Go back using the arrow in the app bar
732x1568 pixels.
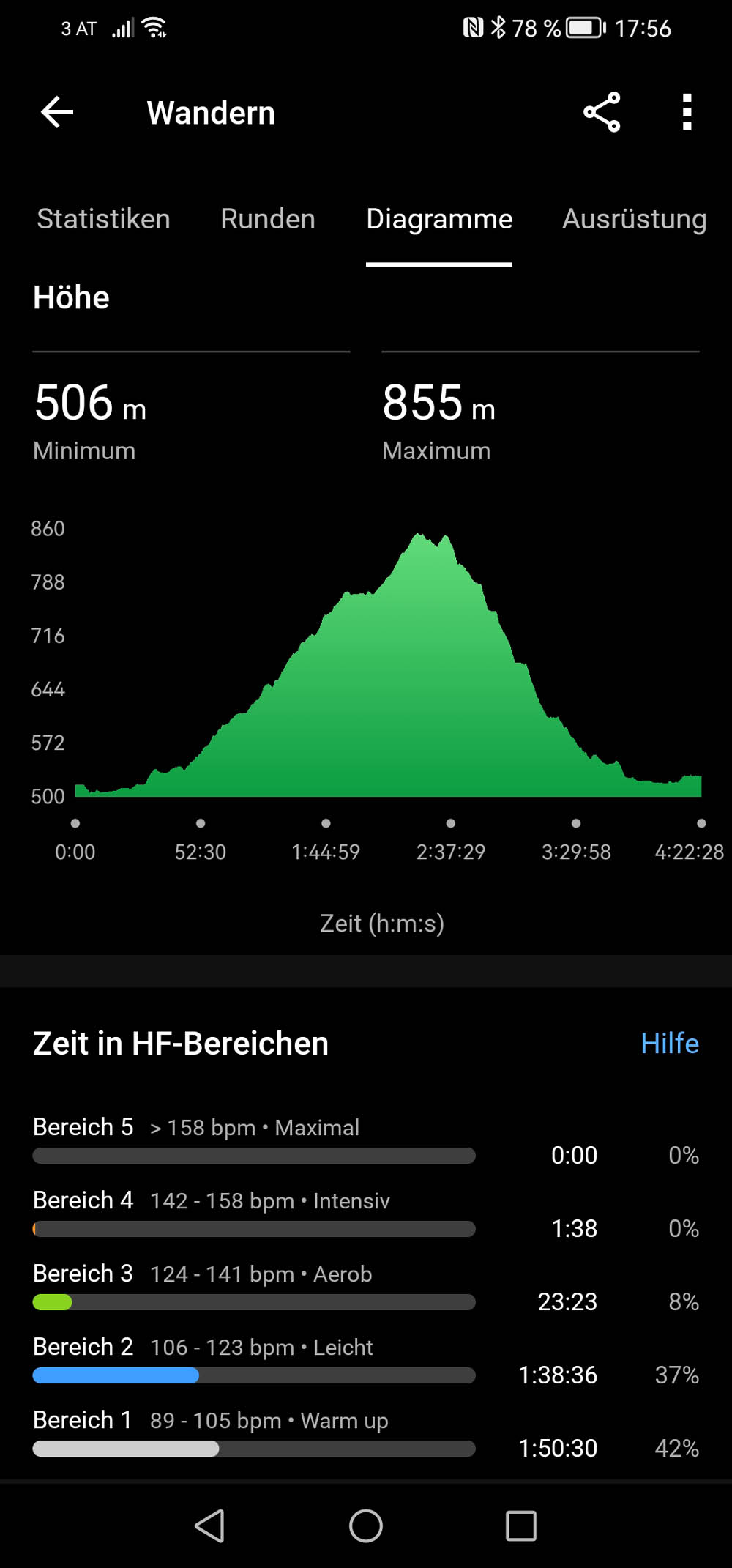coord(57,112)
